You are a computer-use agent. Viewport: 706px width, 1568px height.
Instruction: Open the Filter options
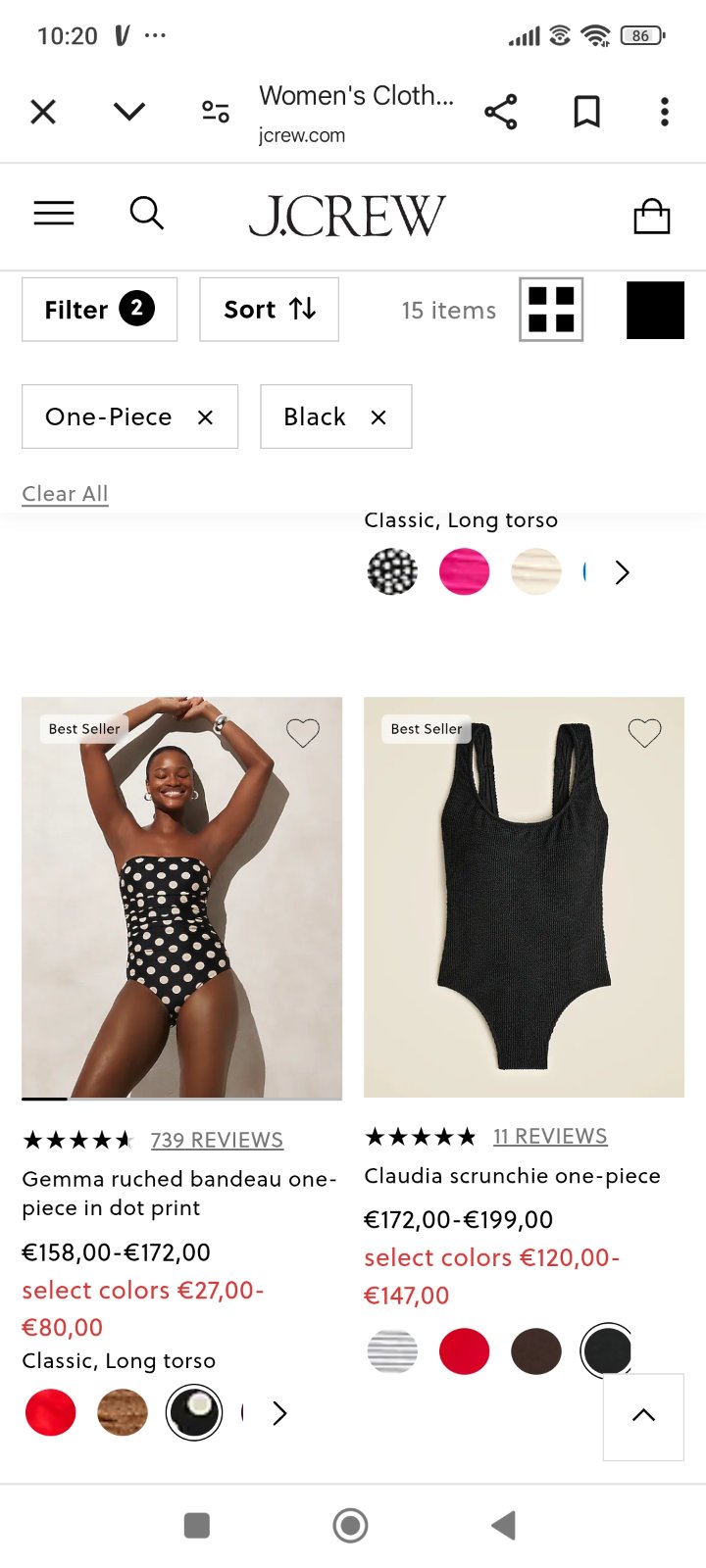pos(99,310)
